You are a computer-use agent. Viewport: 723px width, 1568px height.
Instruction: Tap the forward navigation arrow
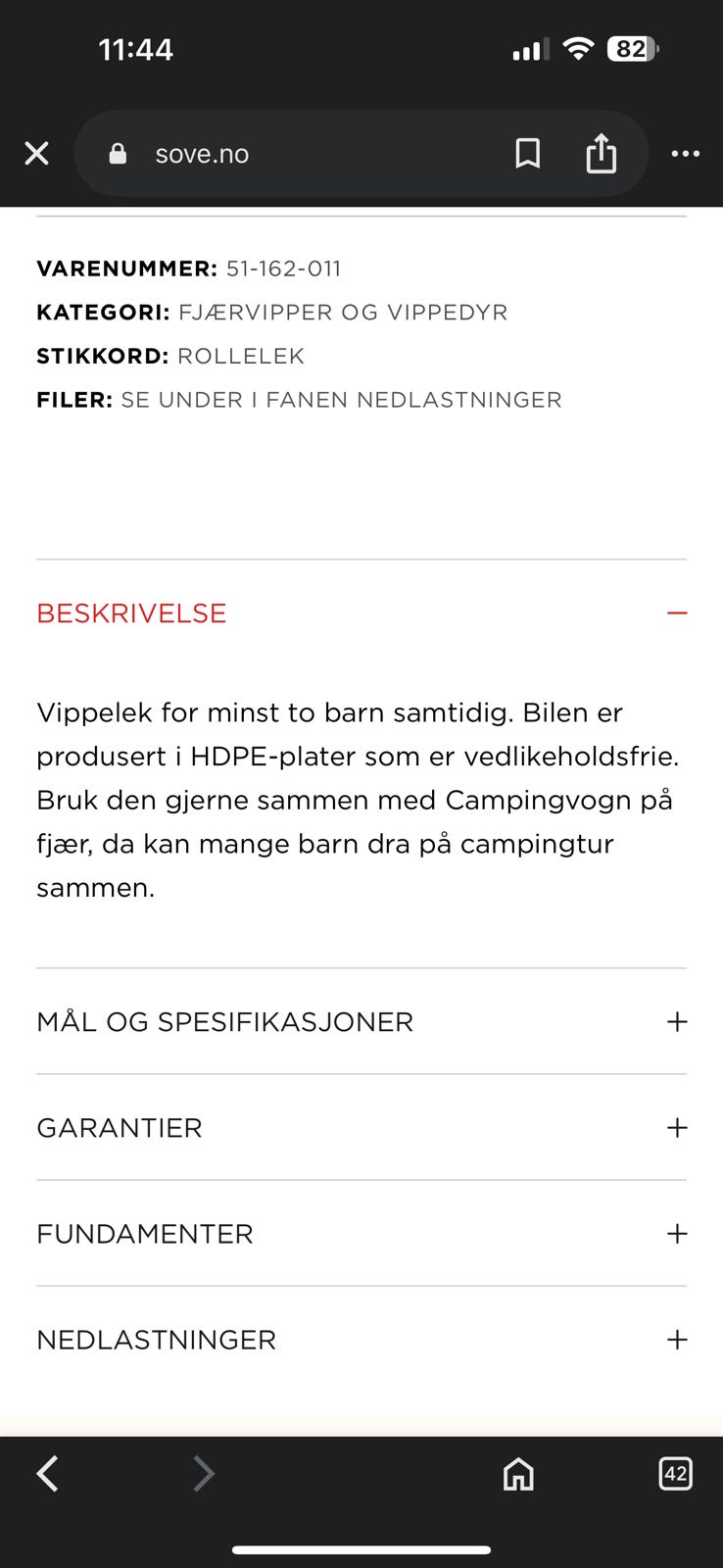[203, 1473]
